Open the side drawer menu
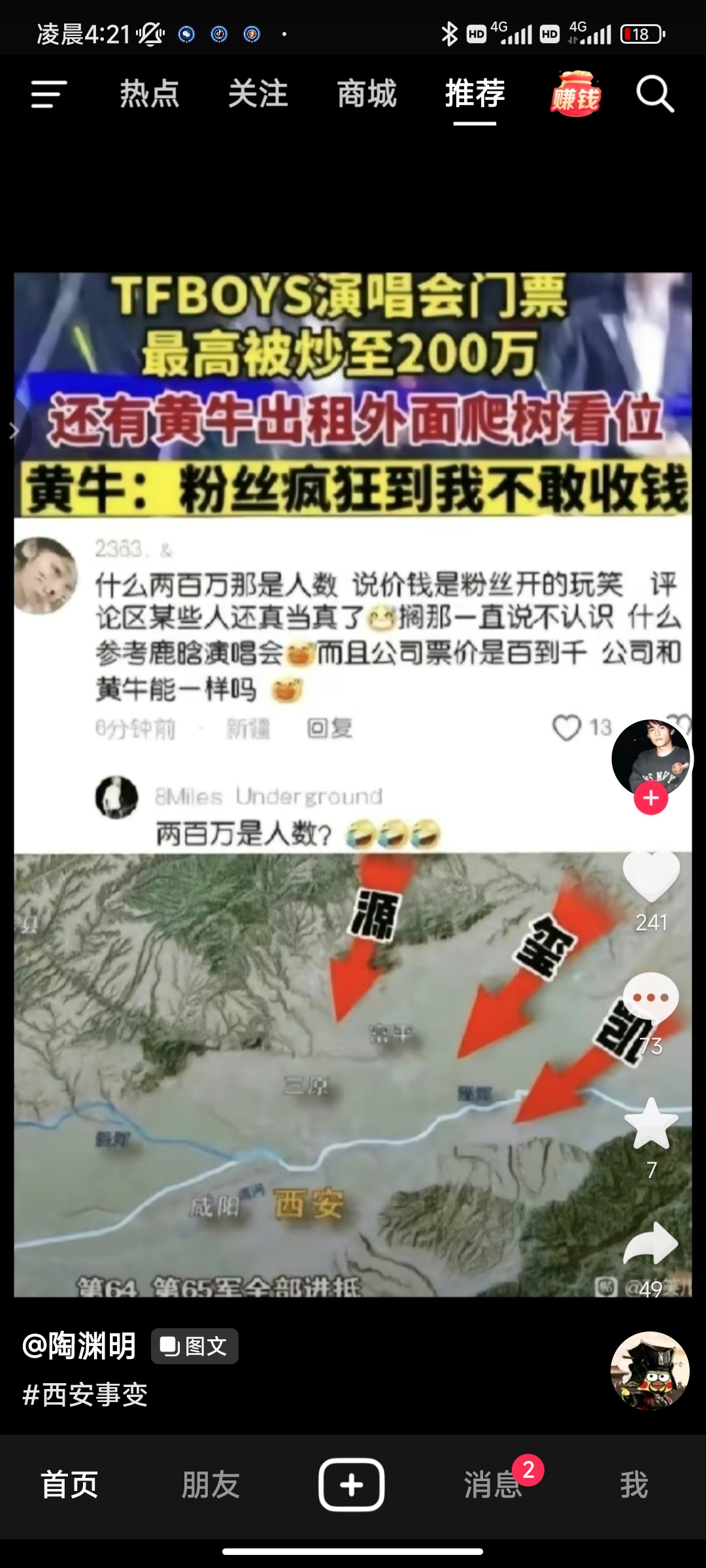 pyautogui.click(x=49, y=94)
